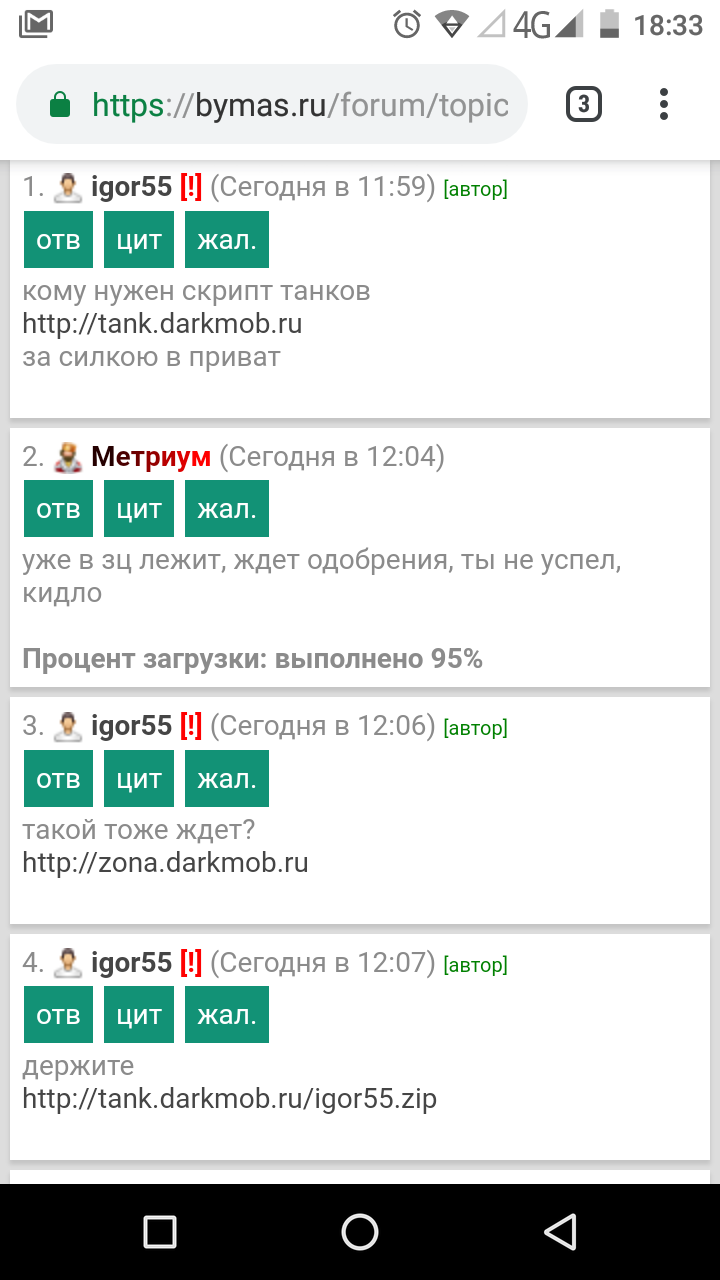Reply to Метриум's post from 12:04
Screen dimensions: 720x1280
coord(58,509)
